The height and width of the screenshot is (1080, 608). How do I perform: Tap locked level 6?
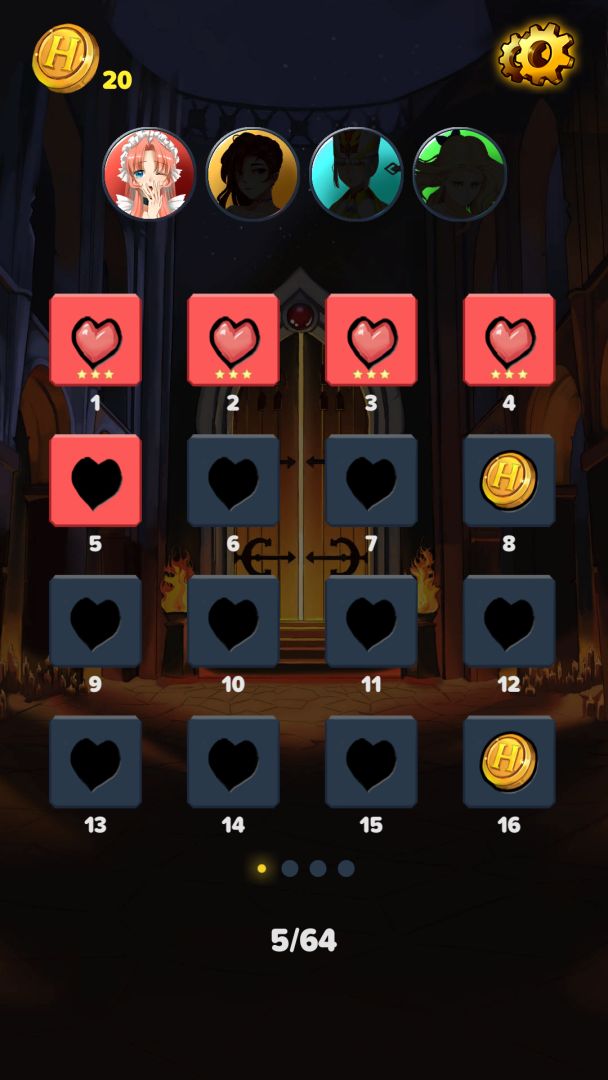coord(233,481)
